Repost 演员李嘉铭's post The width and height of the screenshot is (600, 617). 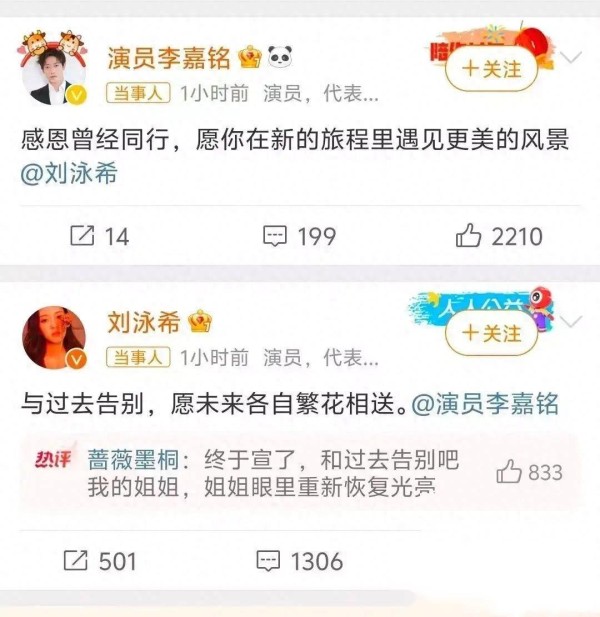98,236
